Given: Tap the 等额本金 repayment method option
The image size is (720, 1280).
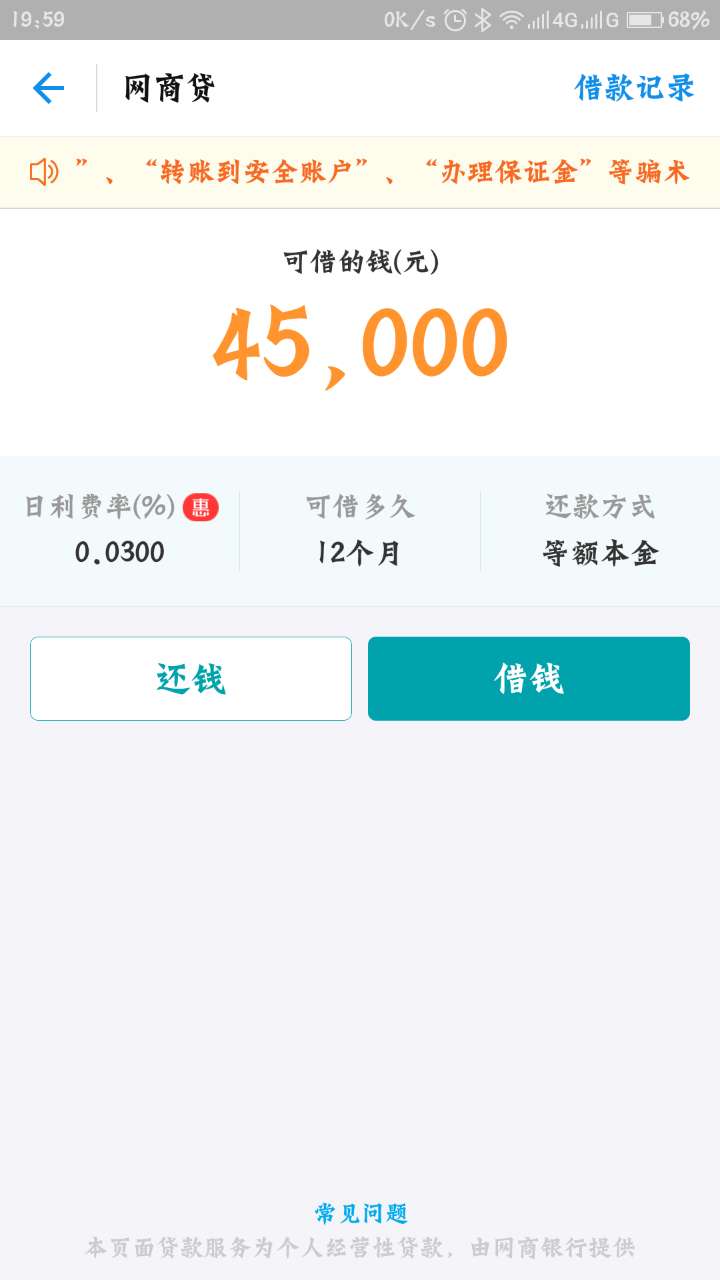Looking at the screenshot, I should click(x=598, y=553).
